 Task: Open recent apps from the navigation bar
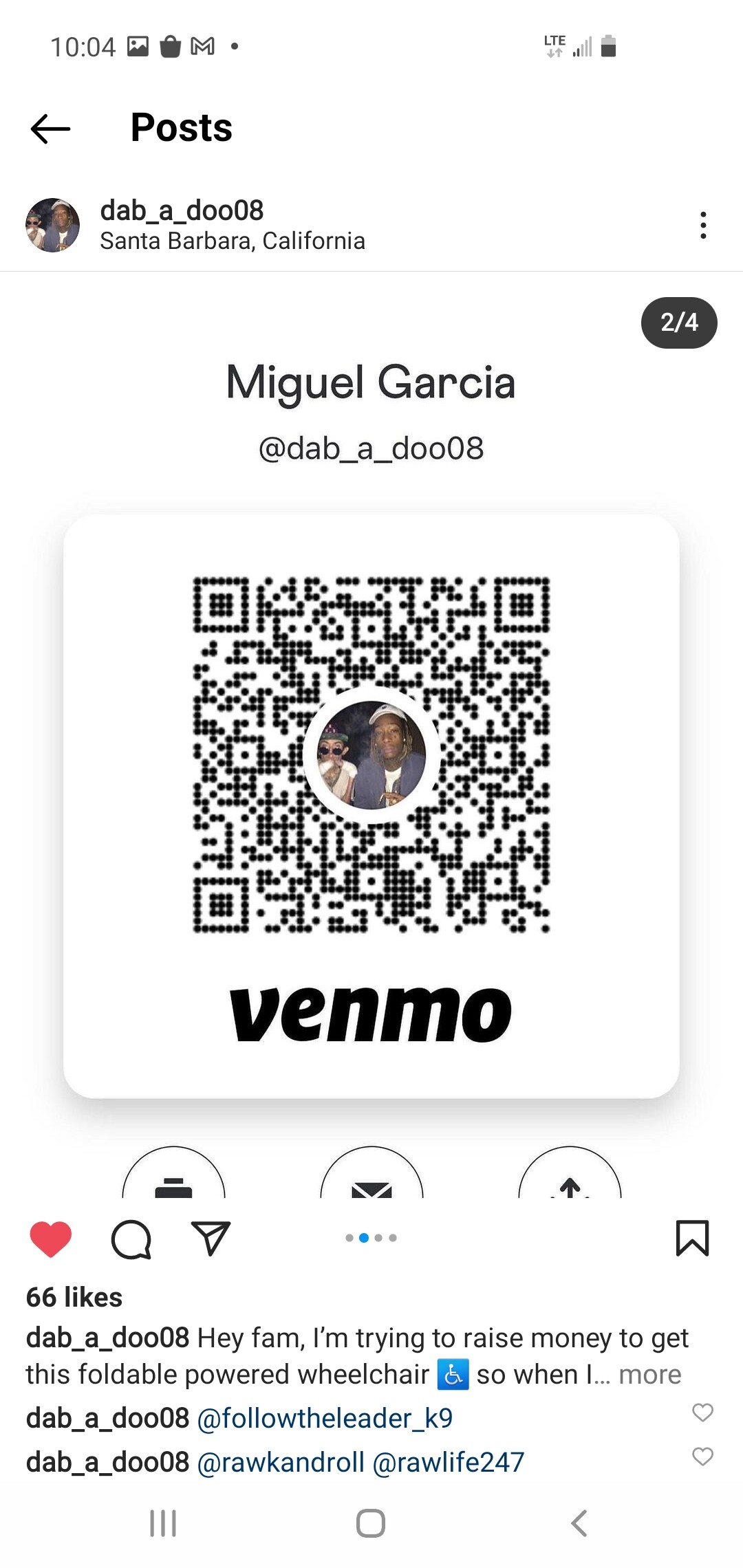(164, 1523)
